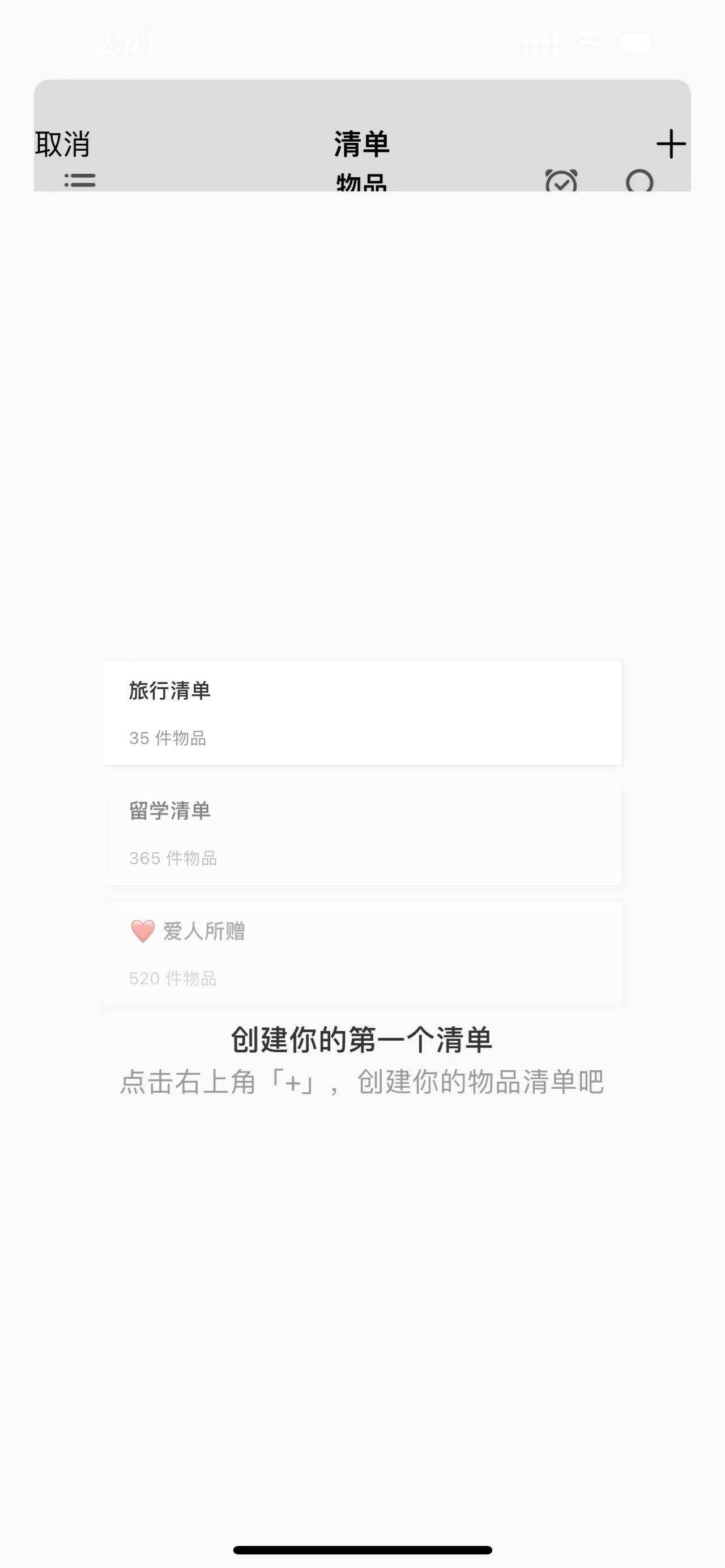Screen dimensions: 725x1568
Task: Create a new list with the plus icon
Action: tap(671, 144)
